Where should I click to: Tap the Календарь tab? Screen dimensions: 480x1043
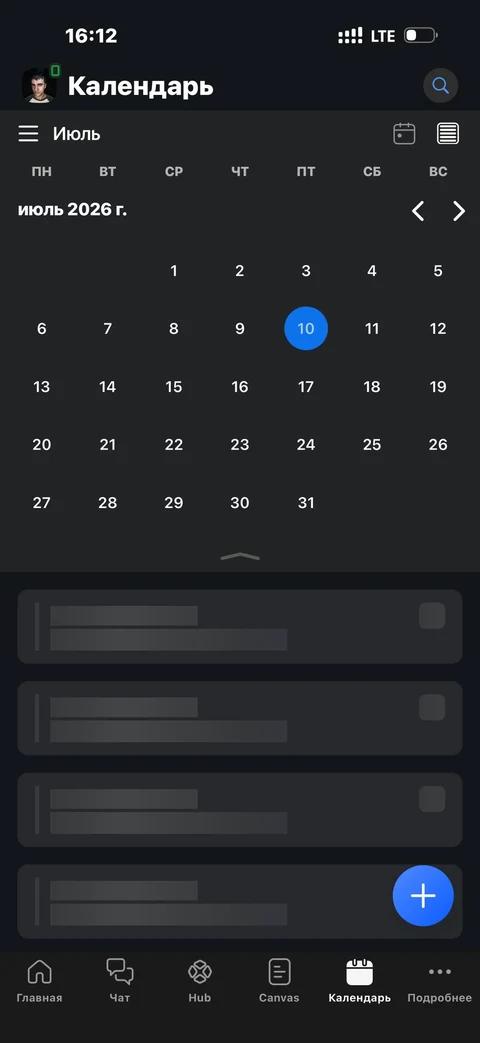[x=360, y=980]
